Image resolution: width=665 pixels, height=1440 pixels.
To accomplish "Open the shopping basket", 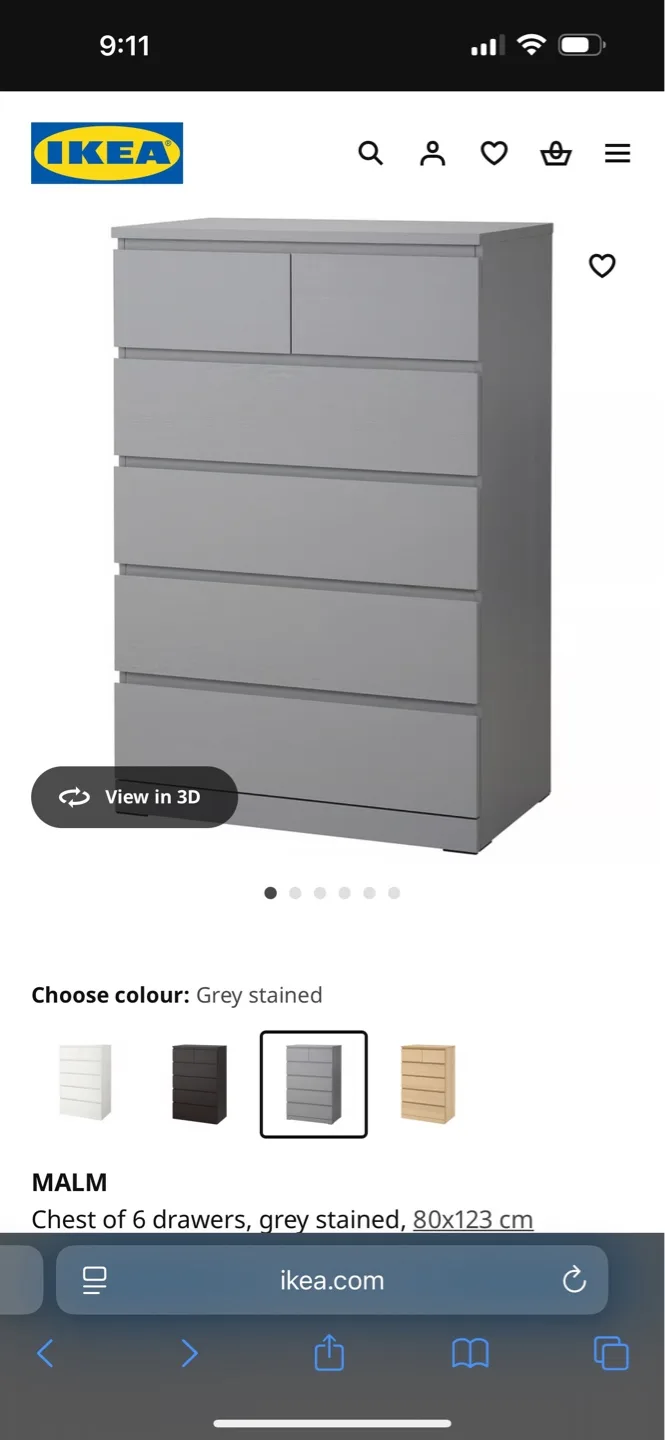I will pyautogui.click(x=556, y=153).
